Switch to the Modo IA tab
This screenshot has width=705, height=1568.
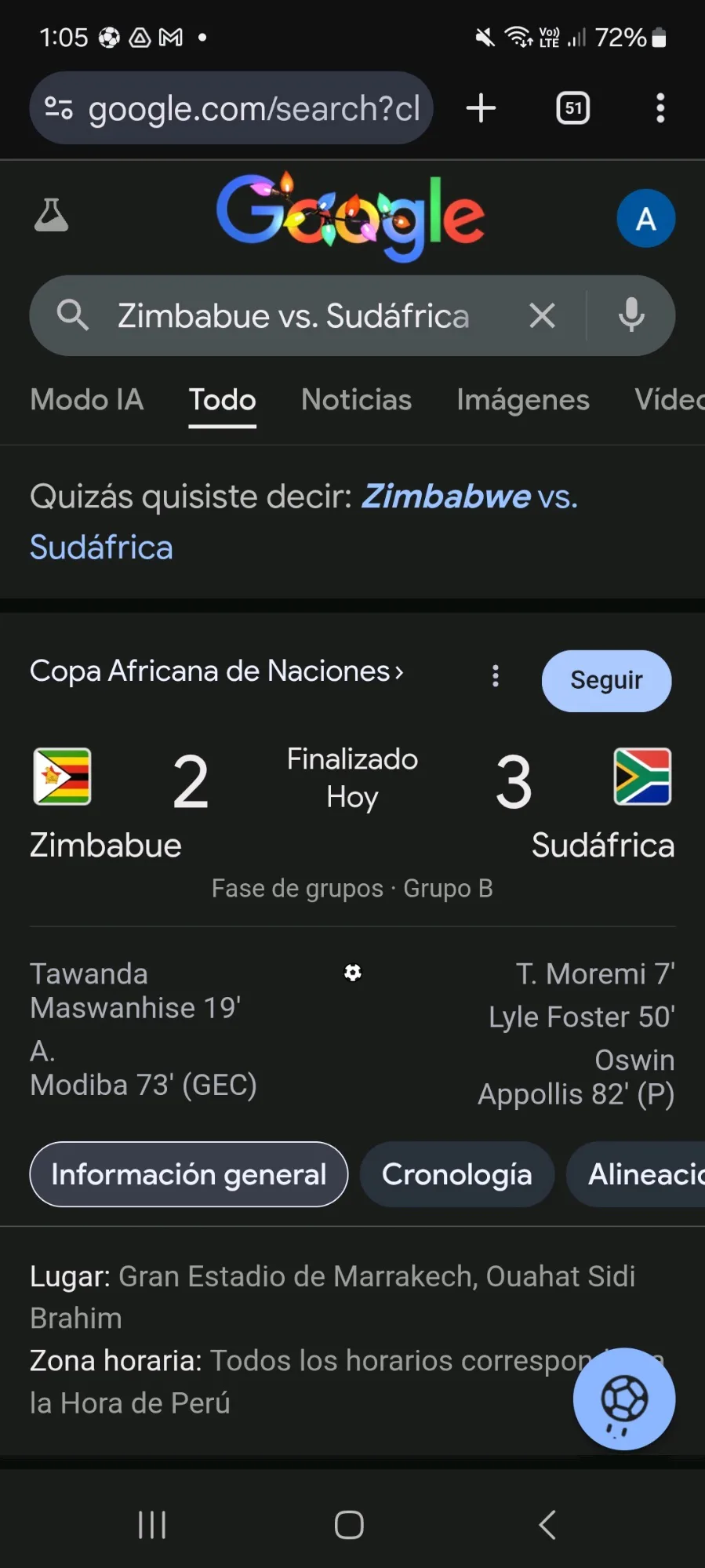(87, 400)
